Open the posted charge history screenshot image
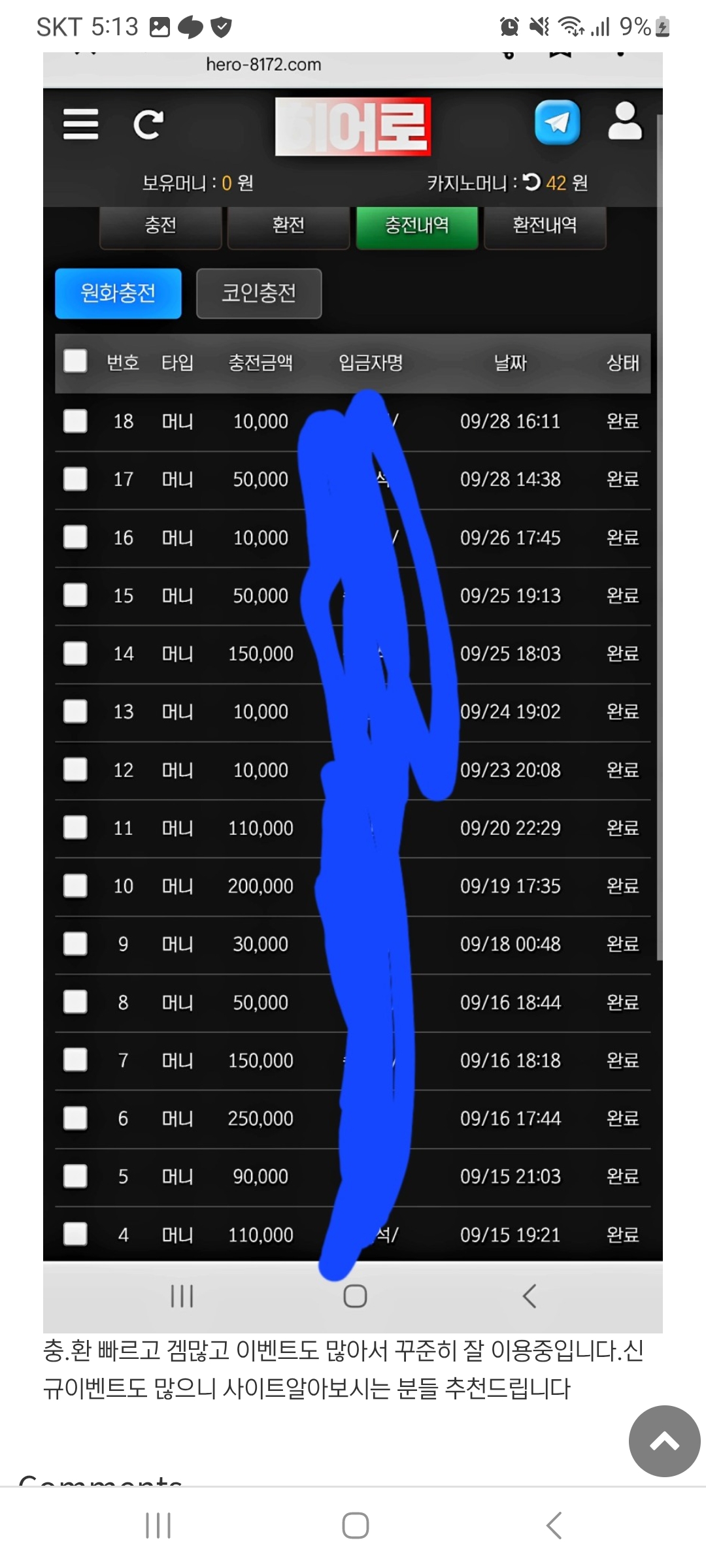Screen dimensions: 706x1568 coord(353,693)
